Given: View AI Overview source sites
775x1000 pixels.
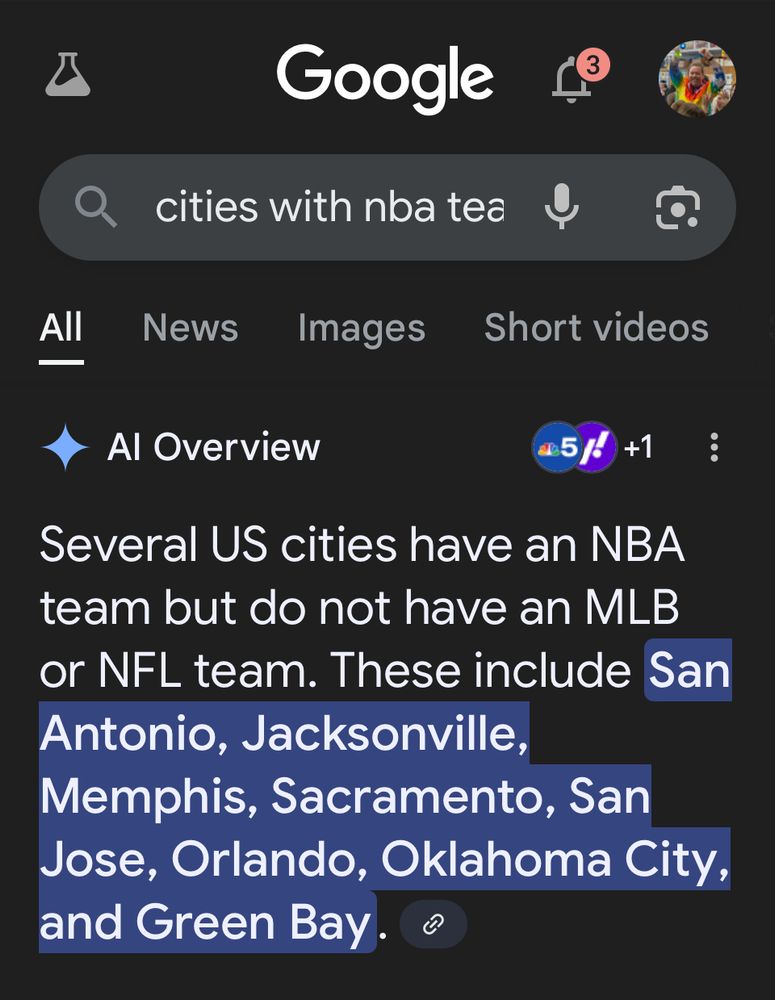Looking at the screenshot, I should 593,447.
